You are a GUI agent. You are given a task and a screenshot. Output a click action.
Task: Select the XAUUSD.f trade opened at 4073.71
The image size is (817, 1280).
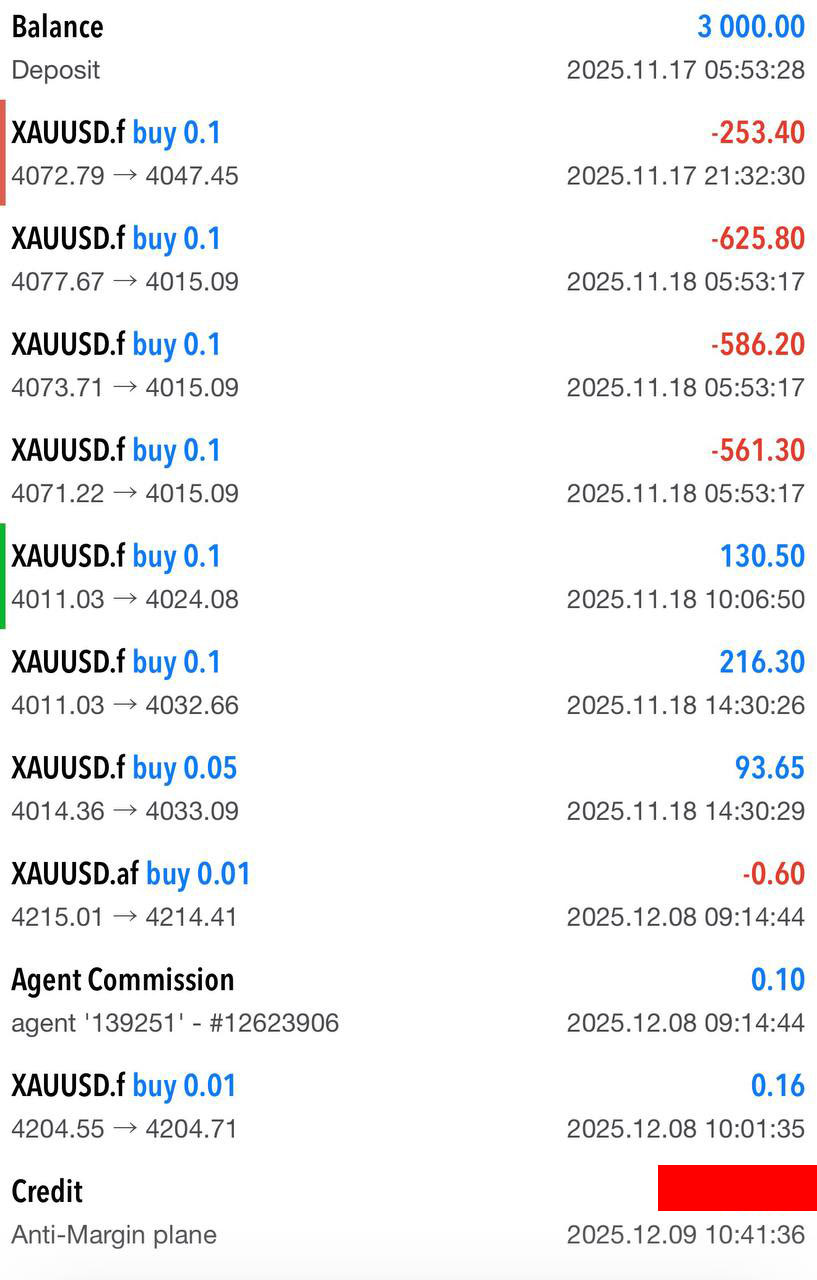point(408,366)
